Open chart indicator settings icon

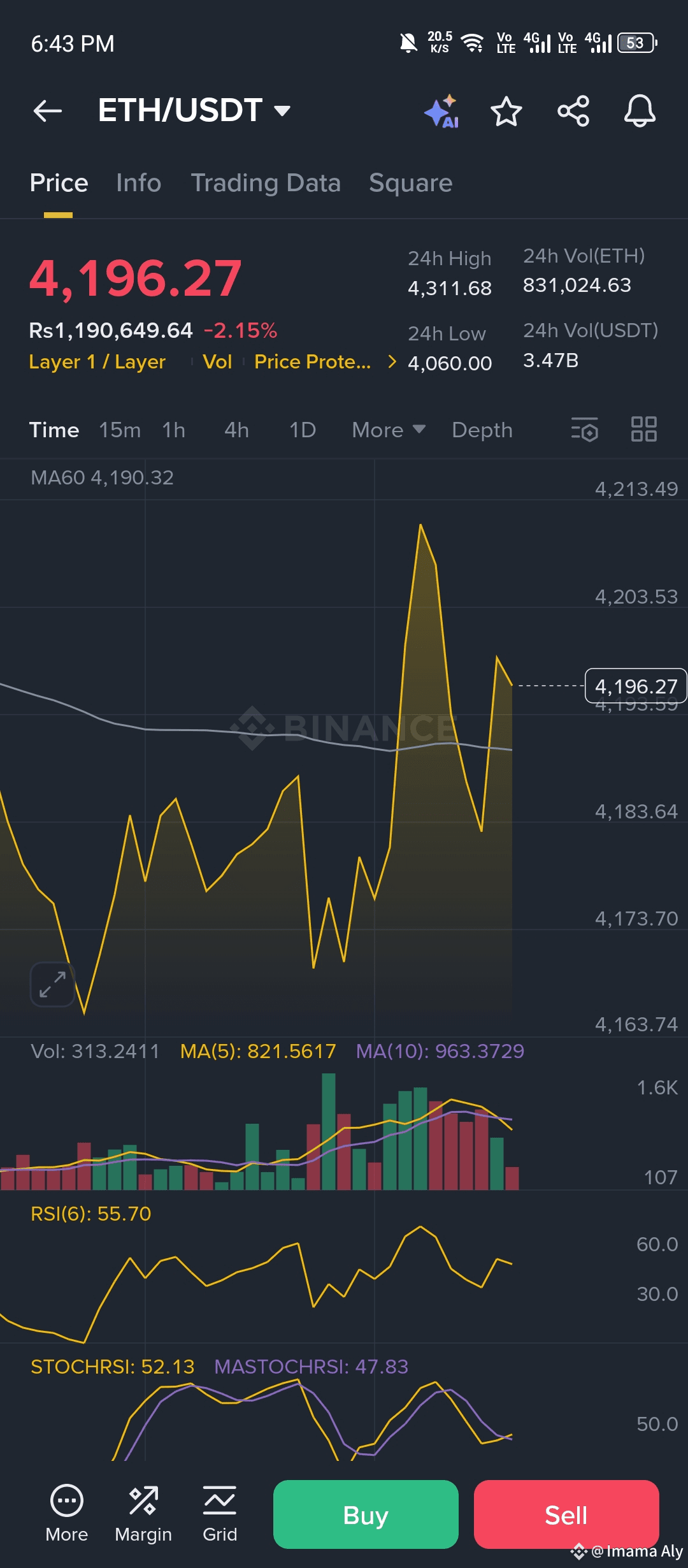click(x=584, y=430)
